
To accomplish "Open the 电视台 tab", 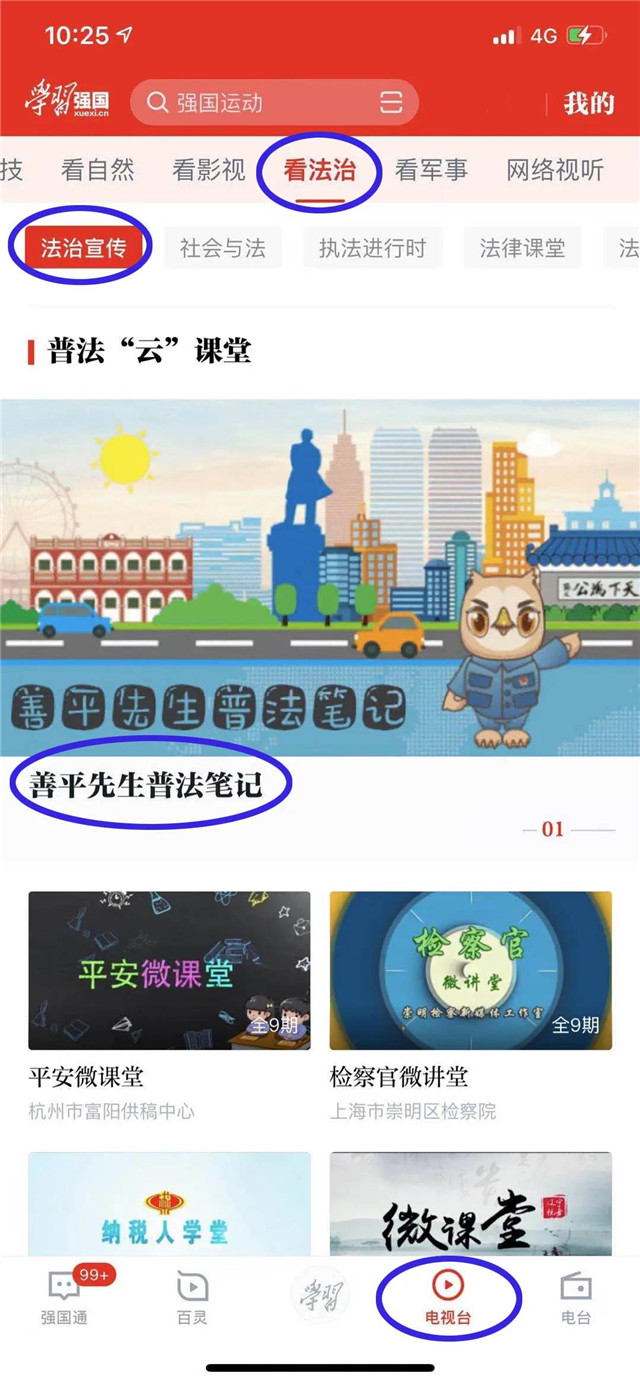I will 447,1297.
